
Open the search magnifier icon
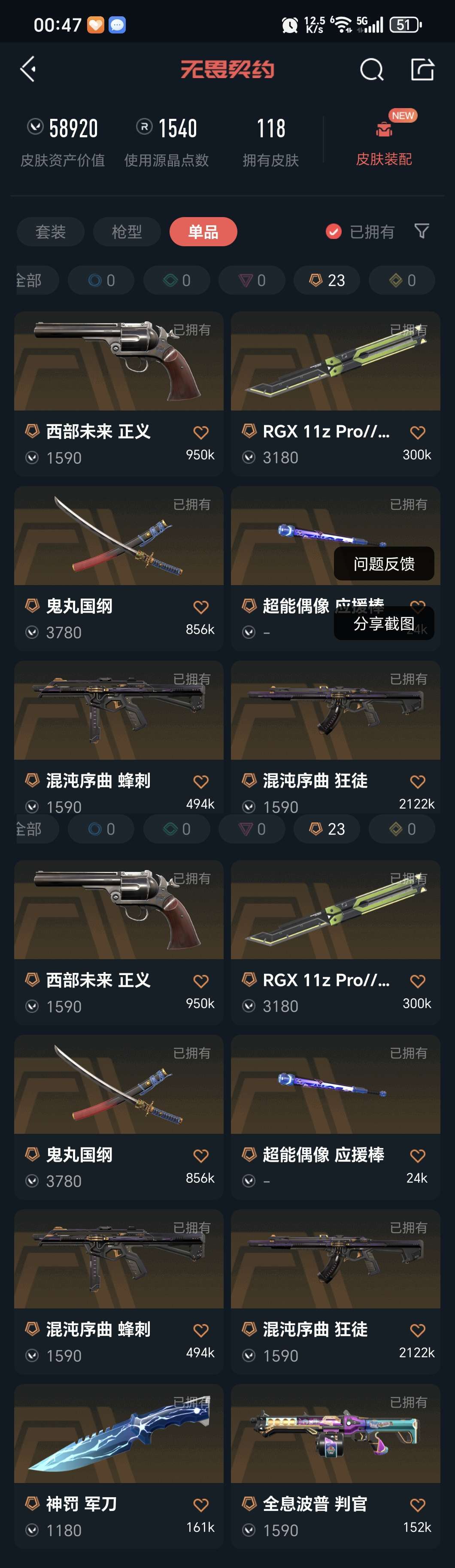pyautogui.click(x=372, y=70)
